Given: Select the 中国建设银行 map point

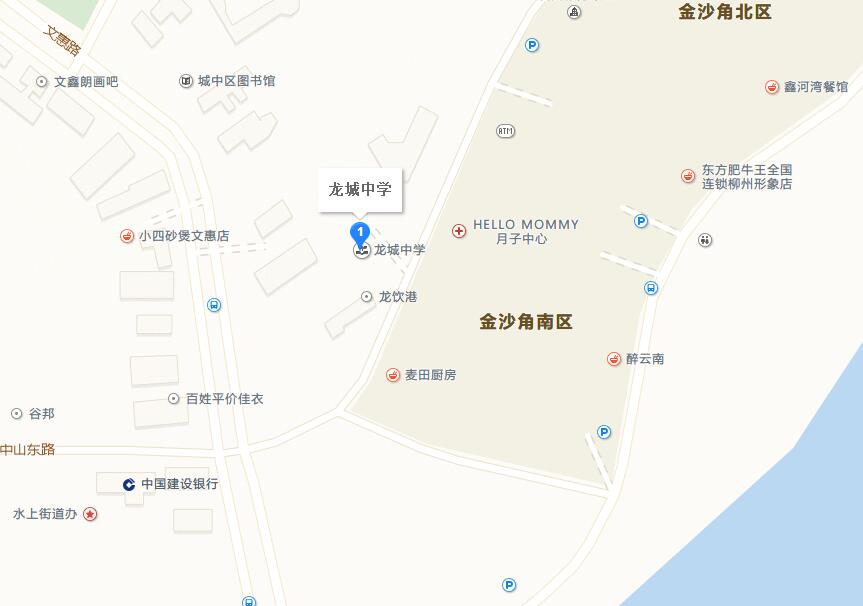Looking at the screenshot, I should (129, 484).
